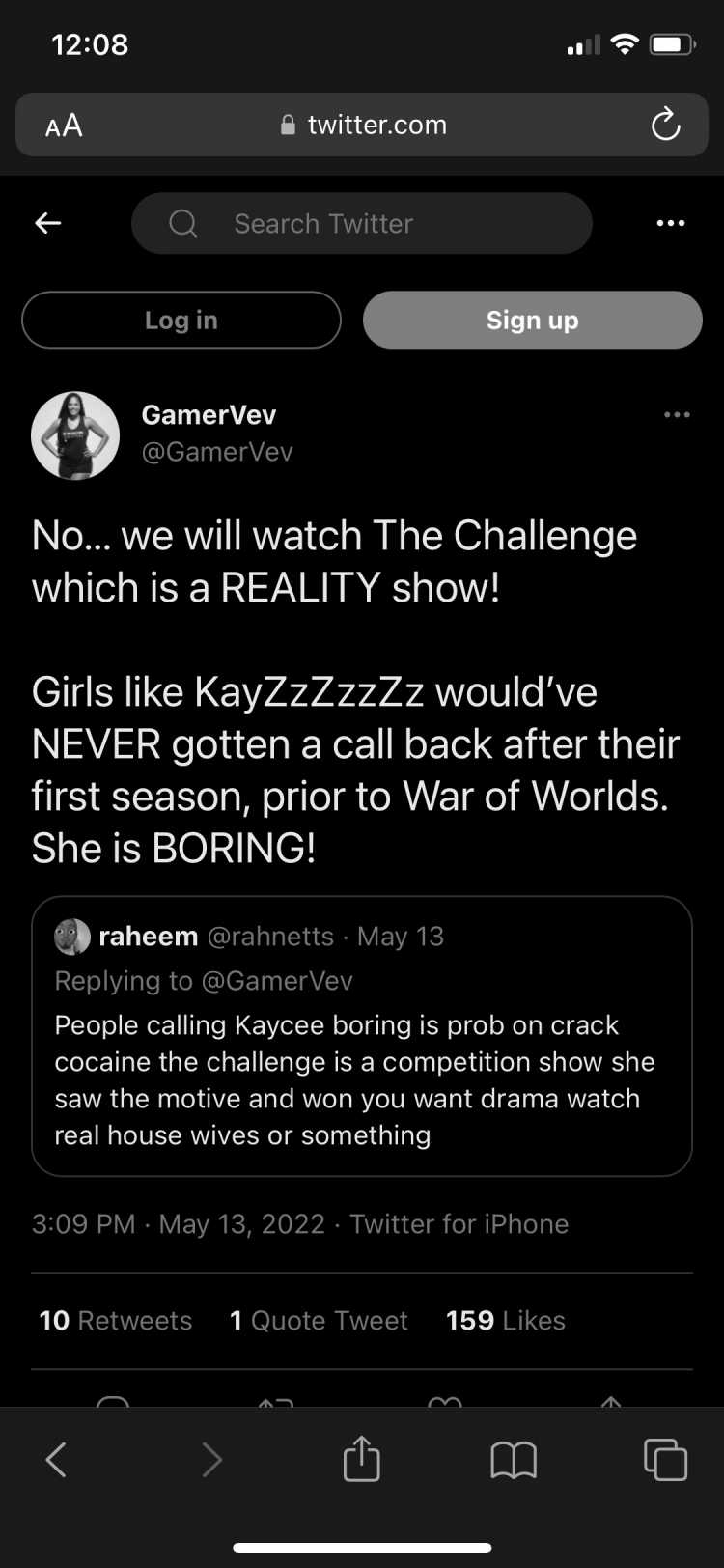View the 1 Quote Tweet

pos(319,1320)
